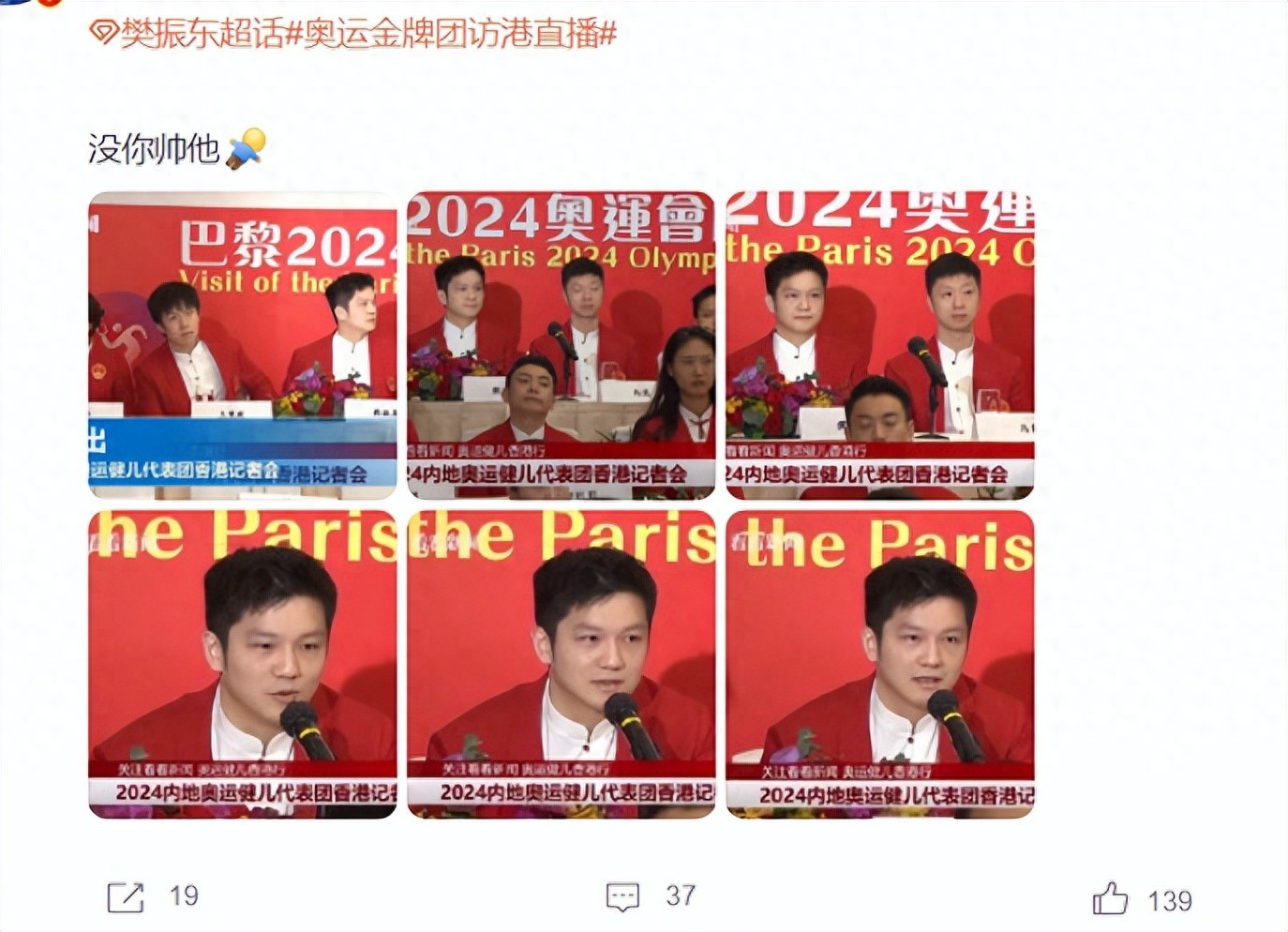Screen dimensions: 1288x932
Task: Open the #奥运金牌团访港直播# hashtag
Action: 451,34
